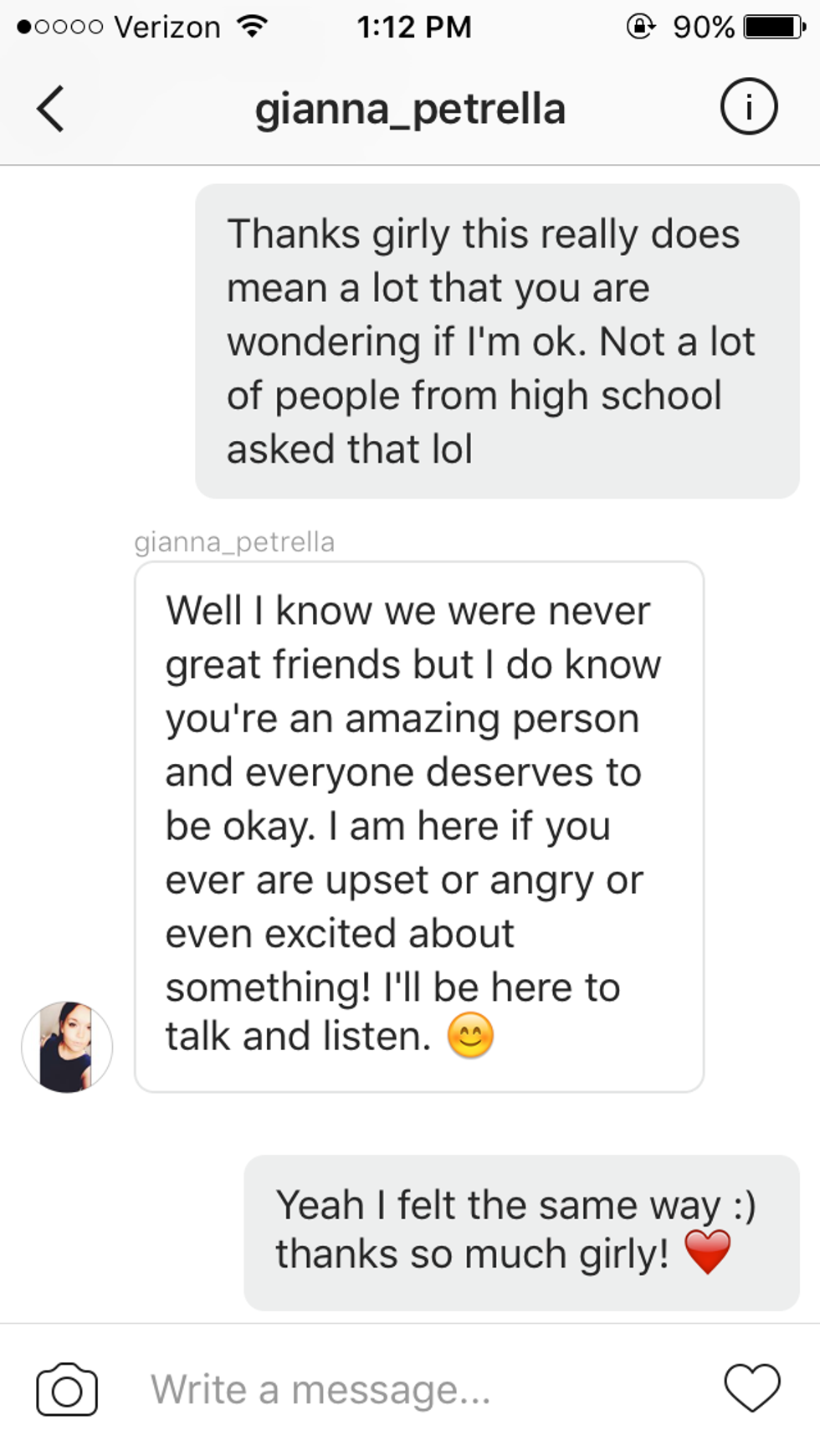Go back to the message list
820x1456 pixels.
[51, 109]
